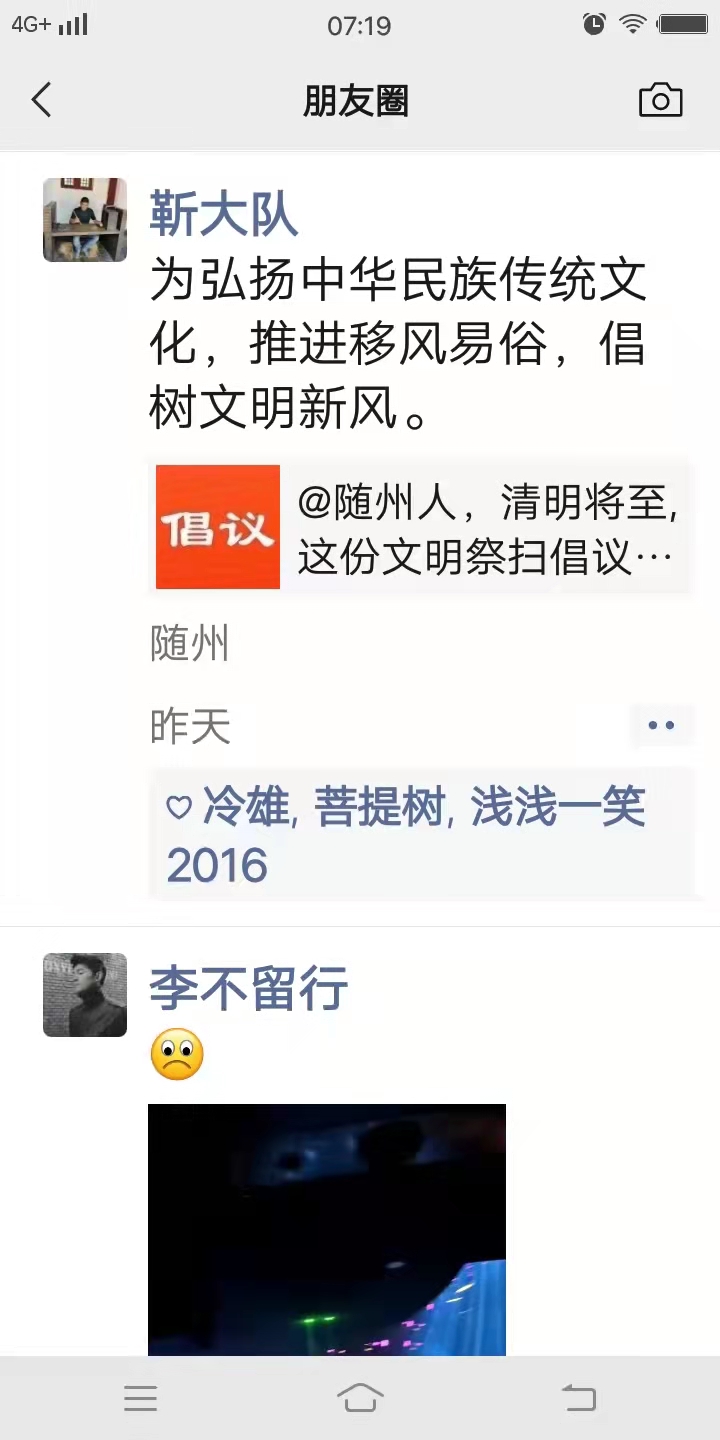
Task: Open the shared 倡议 article card
Action: click(x=422, y=527)
